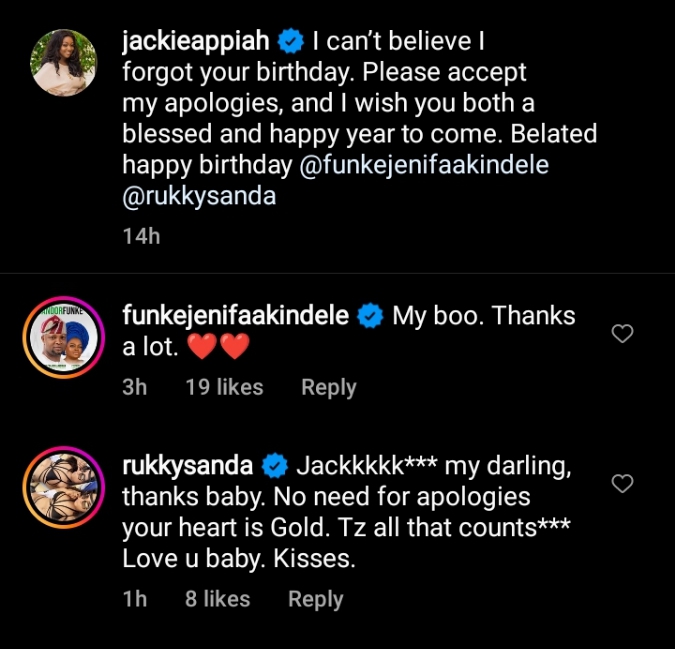View 19 likes on funkejenifaakindele's comment

pyautogui.click(x=224, y=387)
